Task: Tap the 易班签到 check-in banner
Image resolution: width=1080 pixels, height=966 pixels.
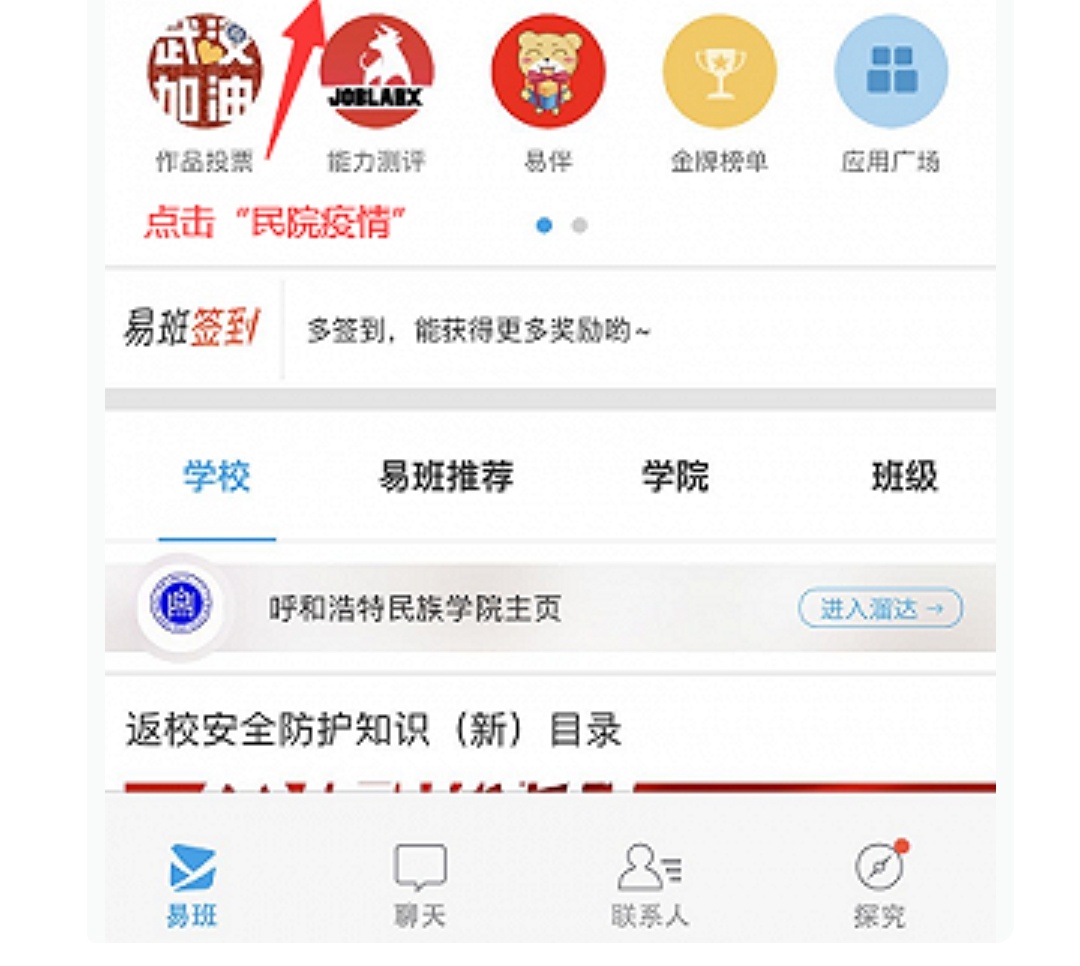Action: pos(550,330)
